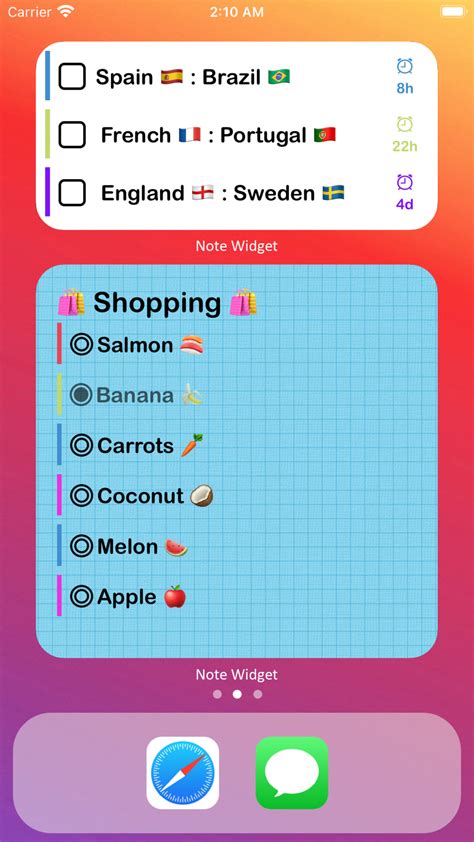Select the Coconut item circle

82,496
